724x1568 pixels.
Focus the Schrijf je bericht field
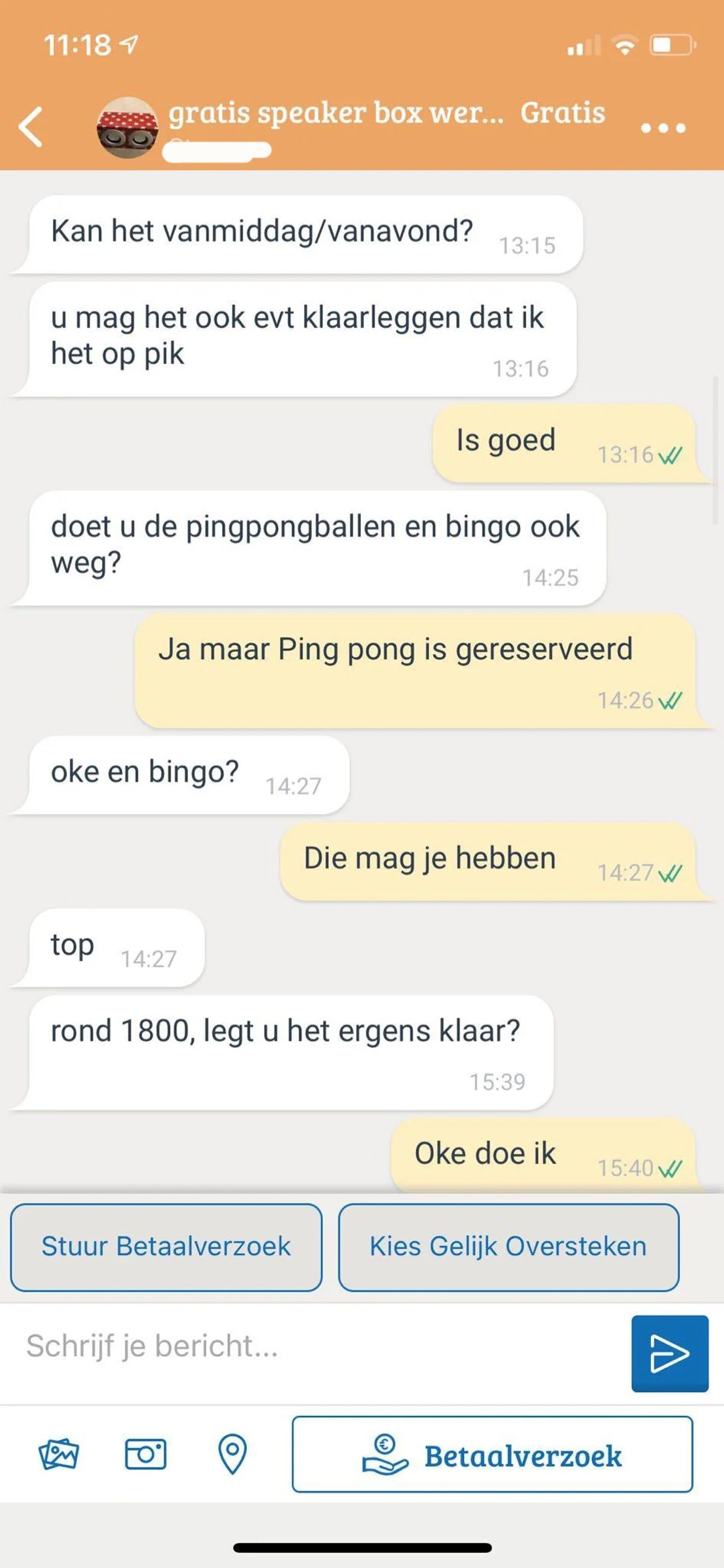click(316, 1346)
